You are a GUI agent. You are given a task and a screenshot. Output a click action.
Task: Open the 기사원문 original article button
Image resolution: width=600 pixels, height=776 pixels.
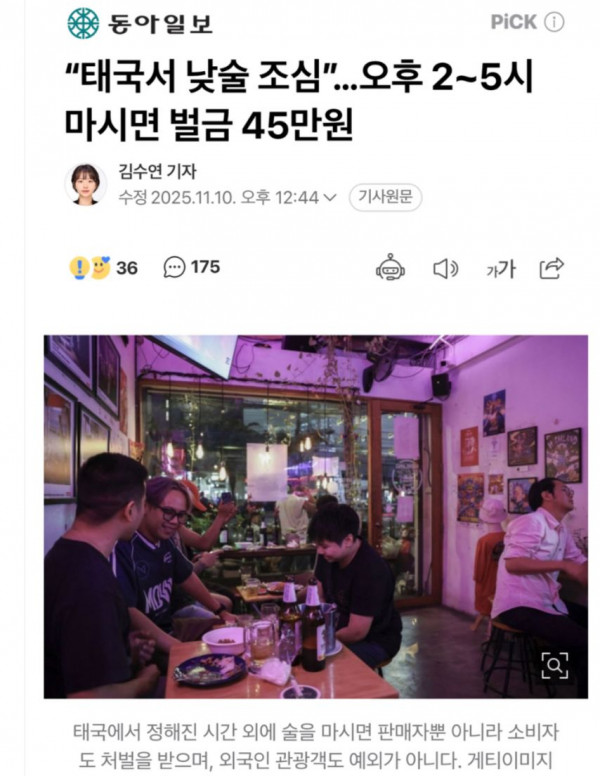pos(385,198)
